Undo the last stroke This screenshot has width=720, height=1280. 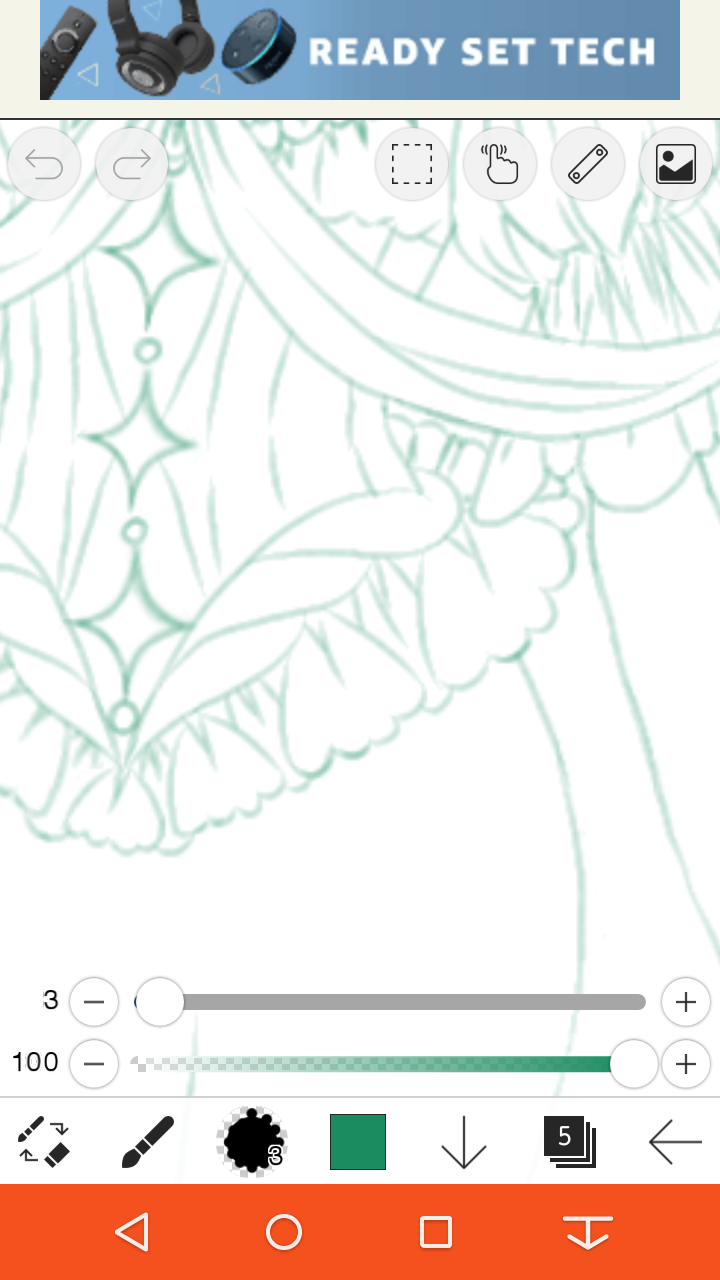[44, 164]
